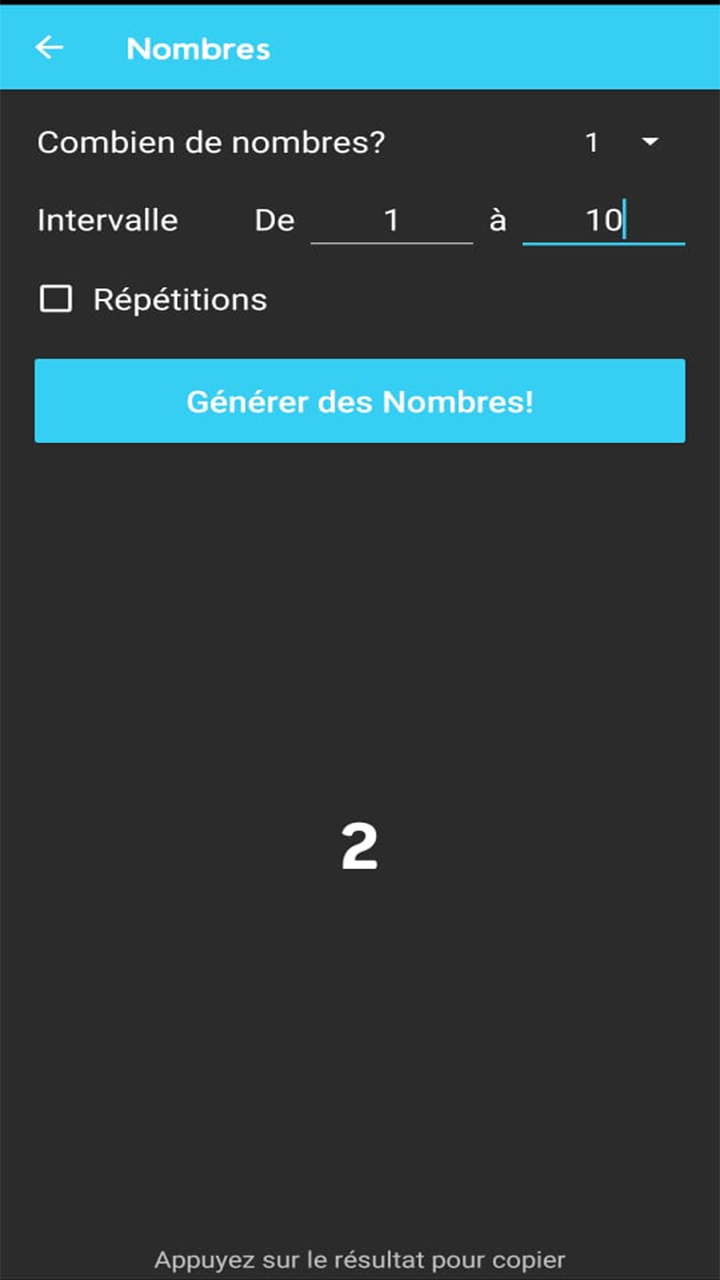Click the 'Appuyez sur le résultat pour copier' hint

(x=360, y=1258)
